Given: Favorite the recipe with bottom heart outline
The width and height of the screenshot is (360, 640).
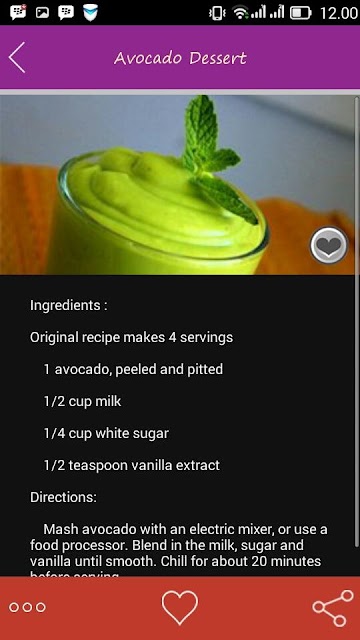Looking at the screenshot, I should [180, 607].
